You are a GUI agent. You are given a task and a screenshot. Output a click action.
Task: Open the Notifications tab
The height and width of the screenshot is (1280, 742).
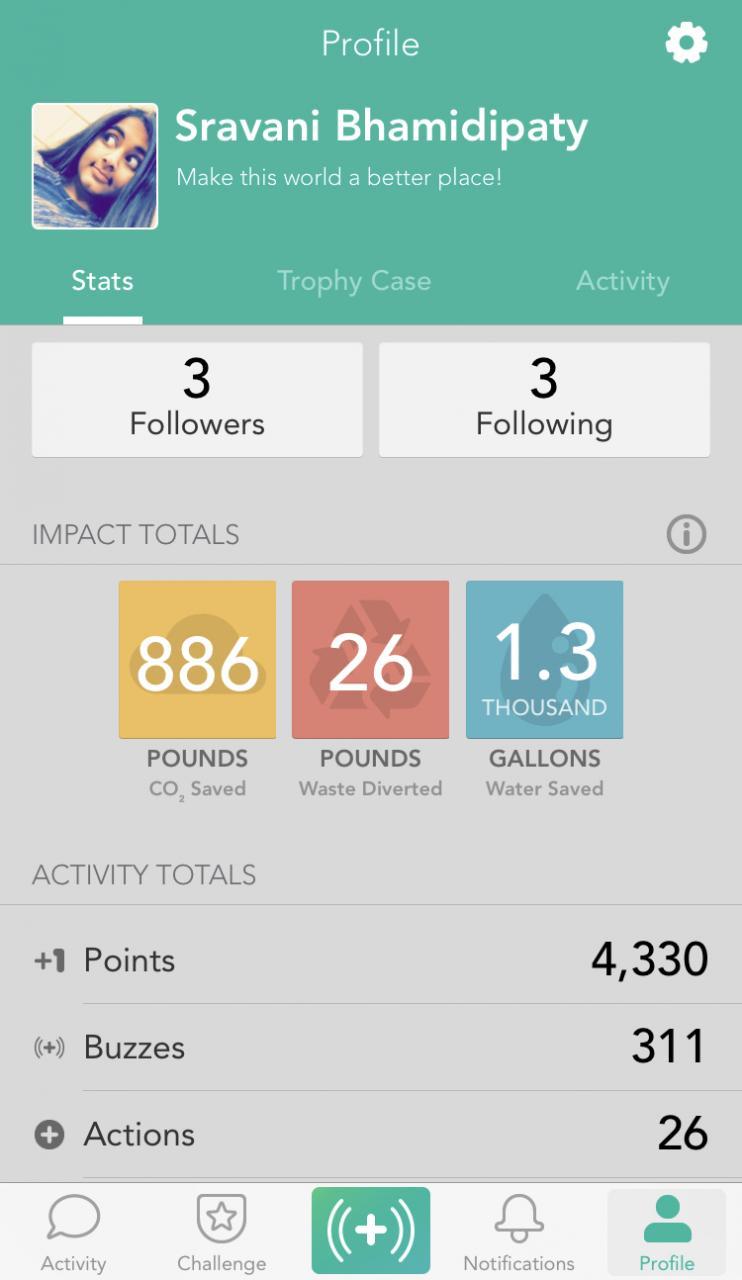pos(519,1233)
